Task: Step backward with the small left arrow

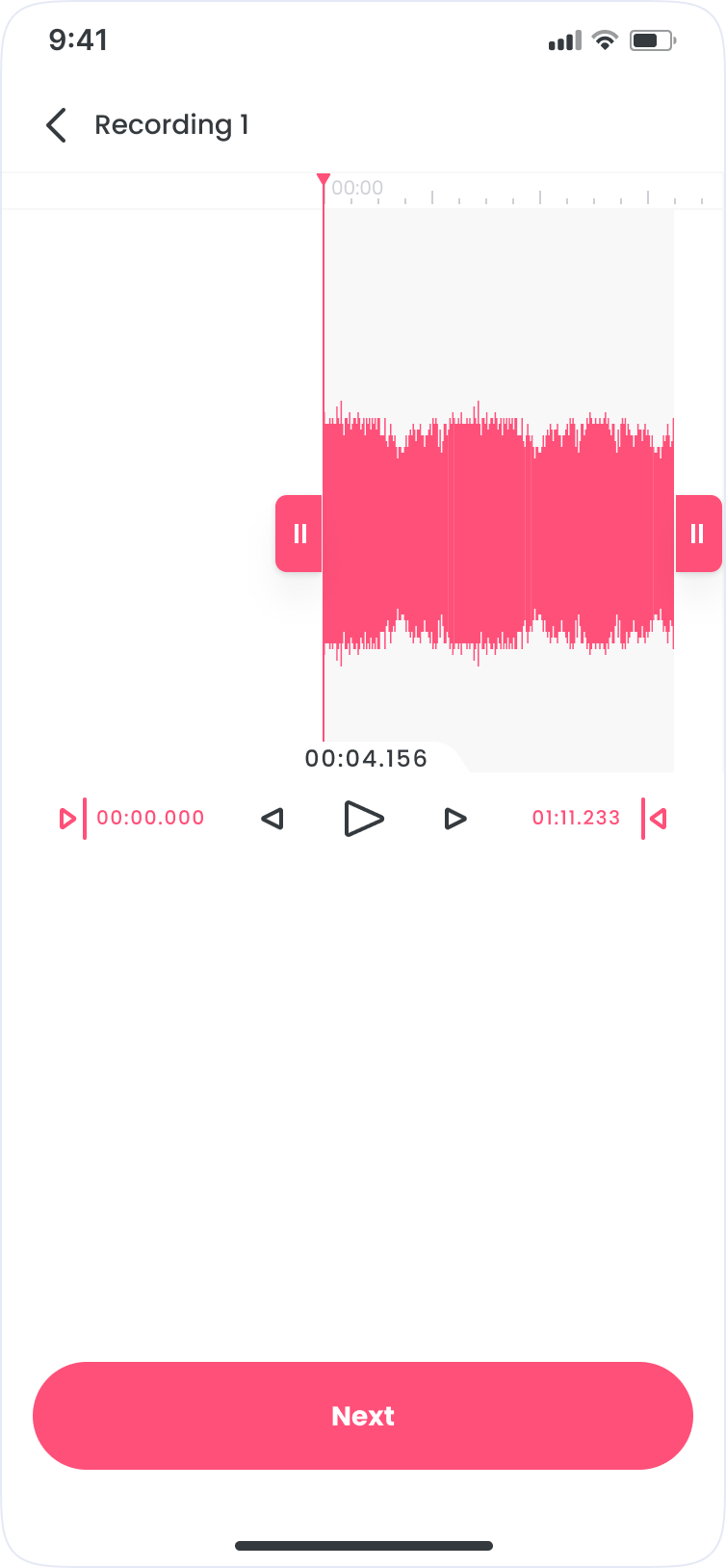Action: point(272,819)
